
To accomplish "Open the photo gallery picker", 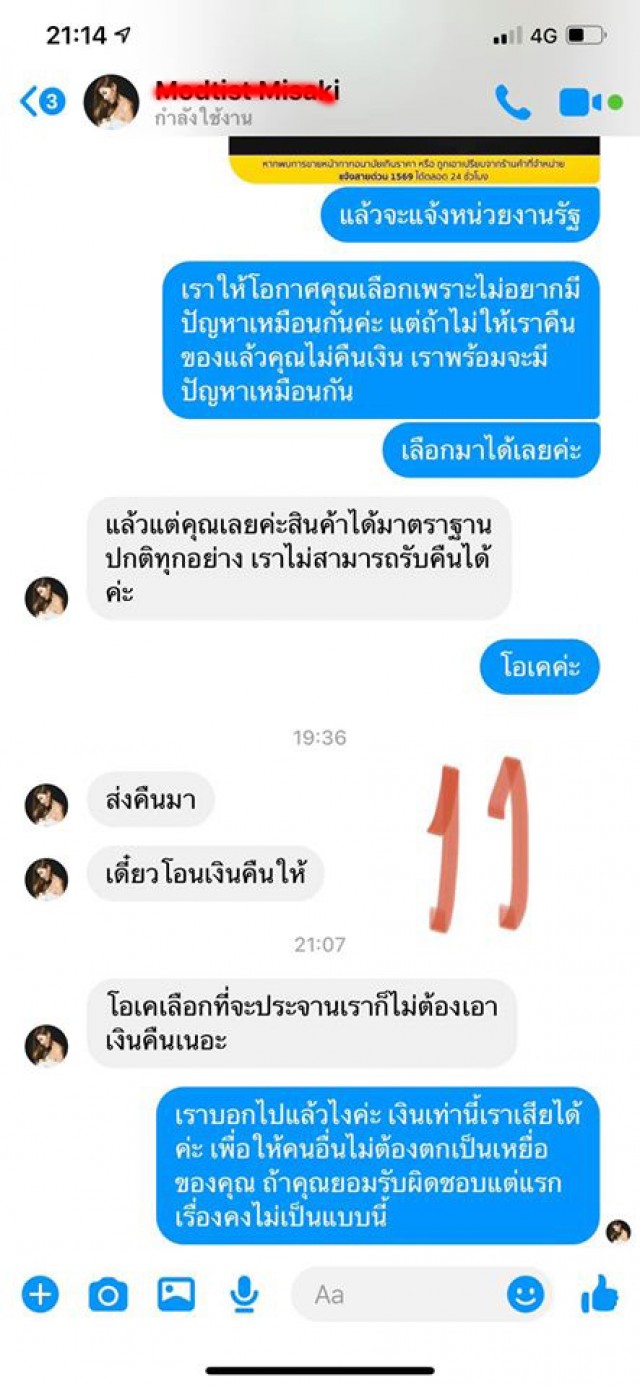I will (176, 1295).
